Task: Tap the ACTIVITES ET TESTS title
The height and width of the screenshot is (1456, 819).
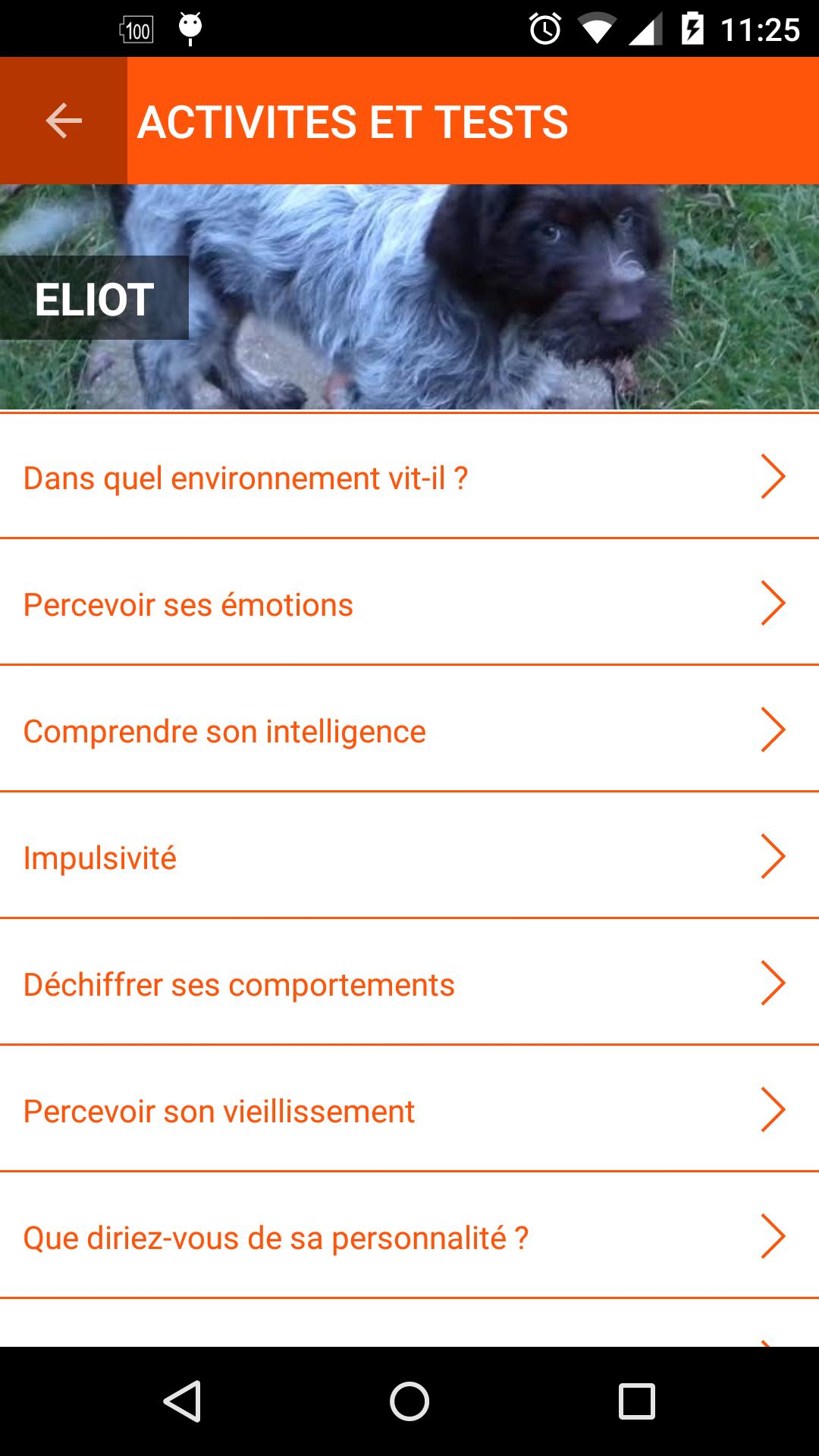Action: 351,122
